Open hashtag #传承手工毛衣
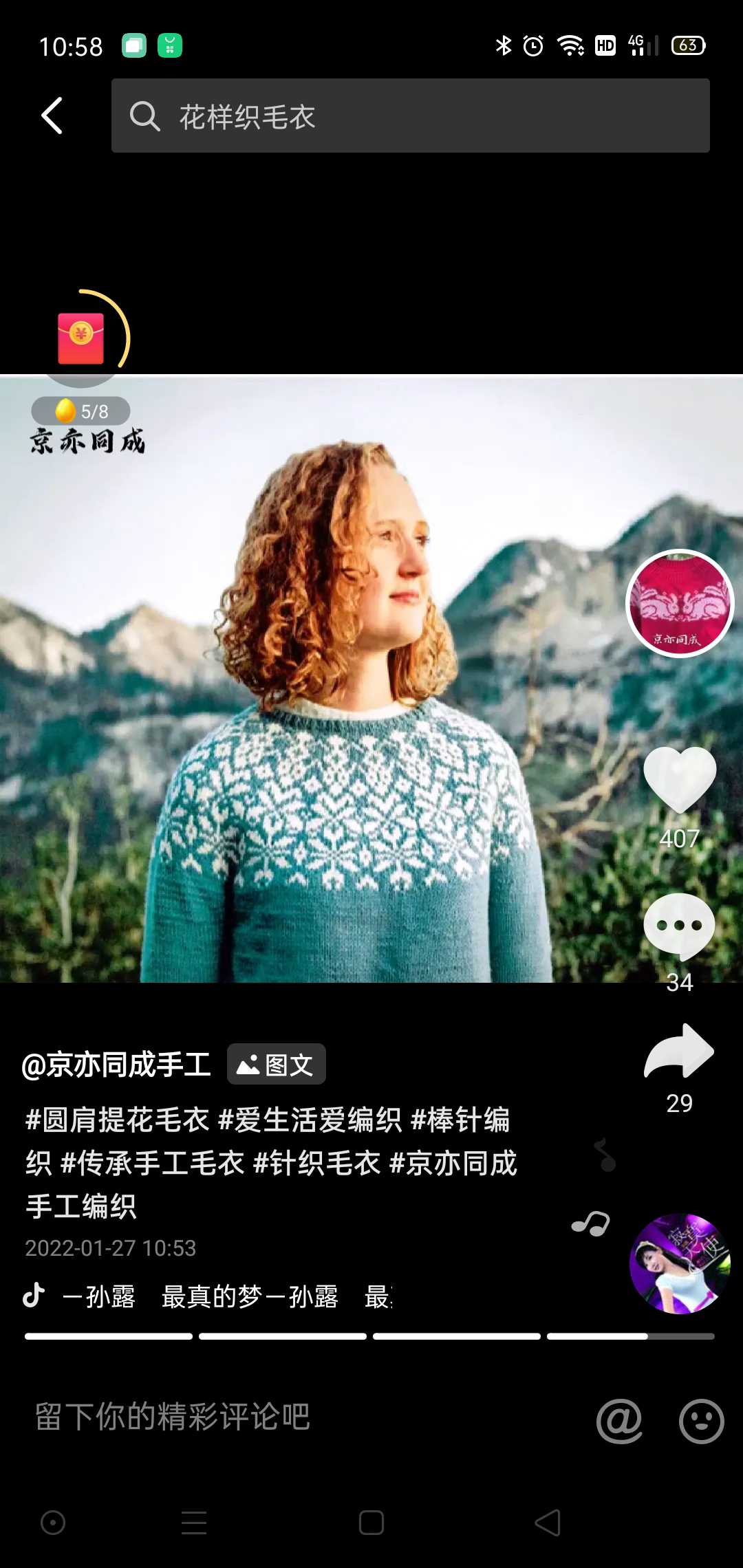This screenshot has height=1568, width=743. coord(153,1163)
